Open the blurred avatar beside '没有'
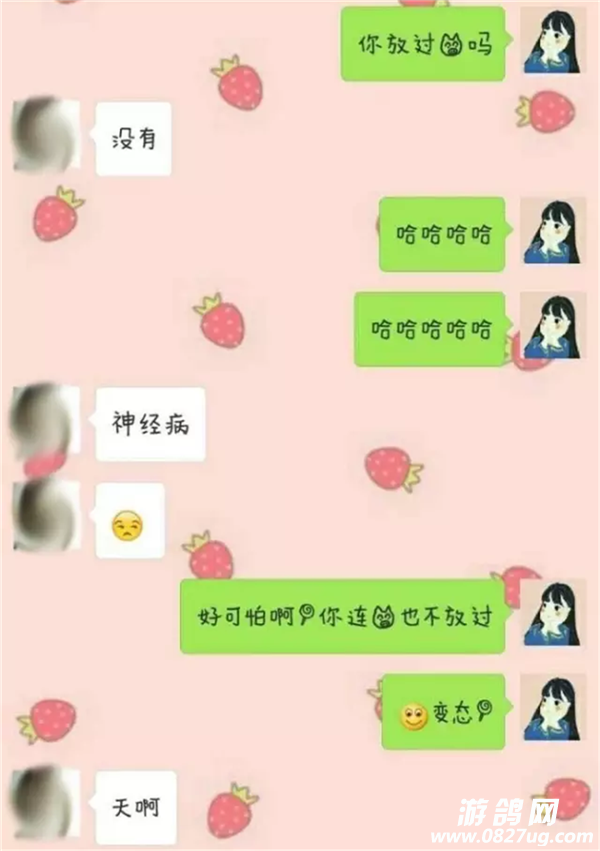 (42, 136)
